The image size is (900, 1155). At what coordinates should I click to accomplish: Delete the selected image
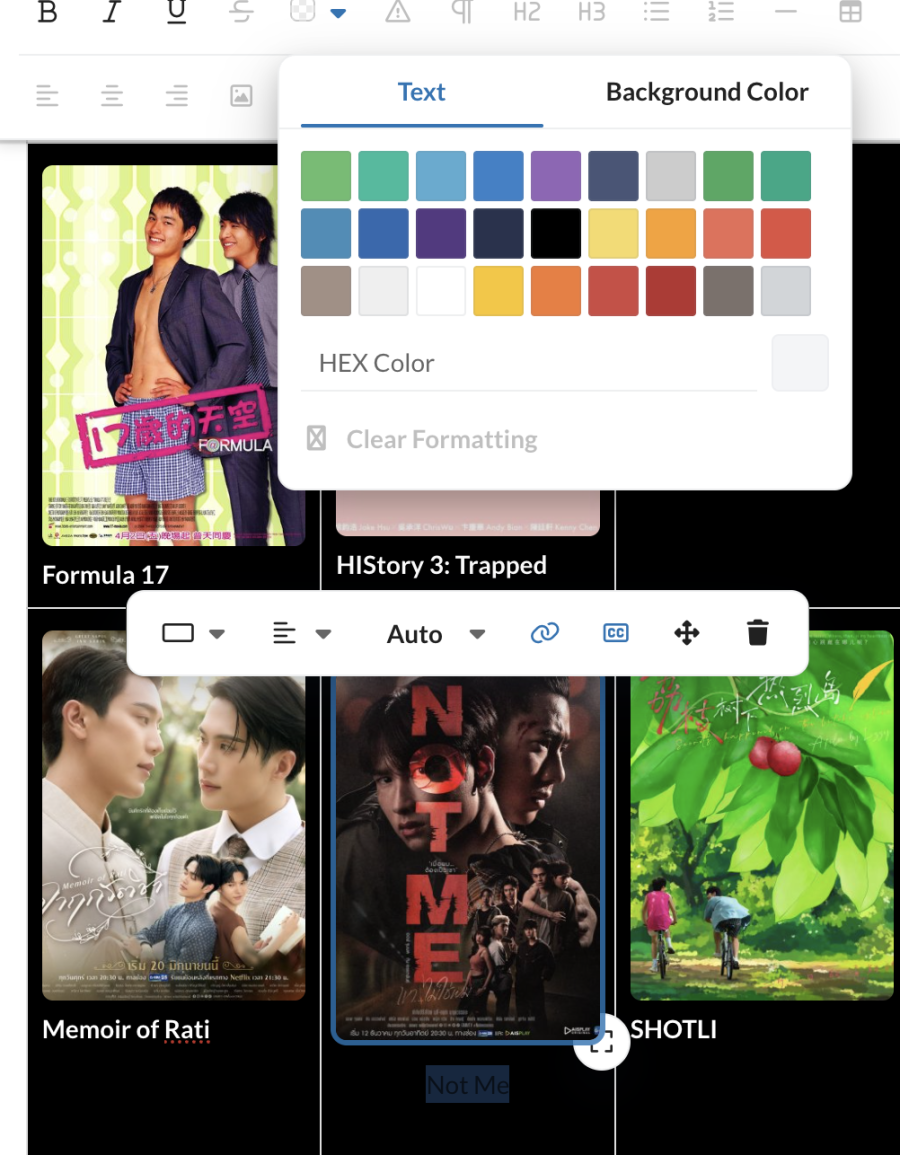tap(758, 633)
